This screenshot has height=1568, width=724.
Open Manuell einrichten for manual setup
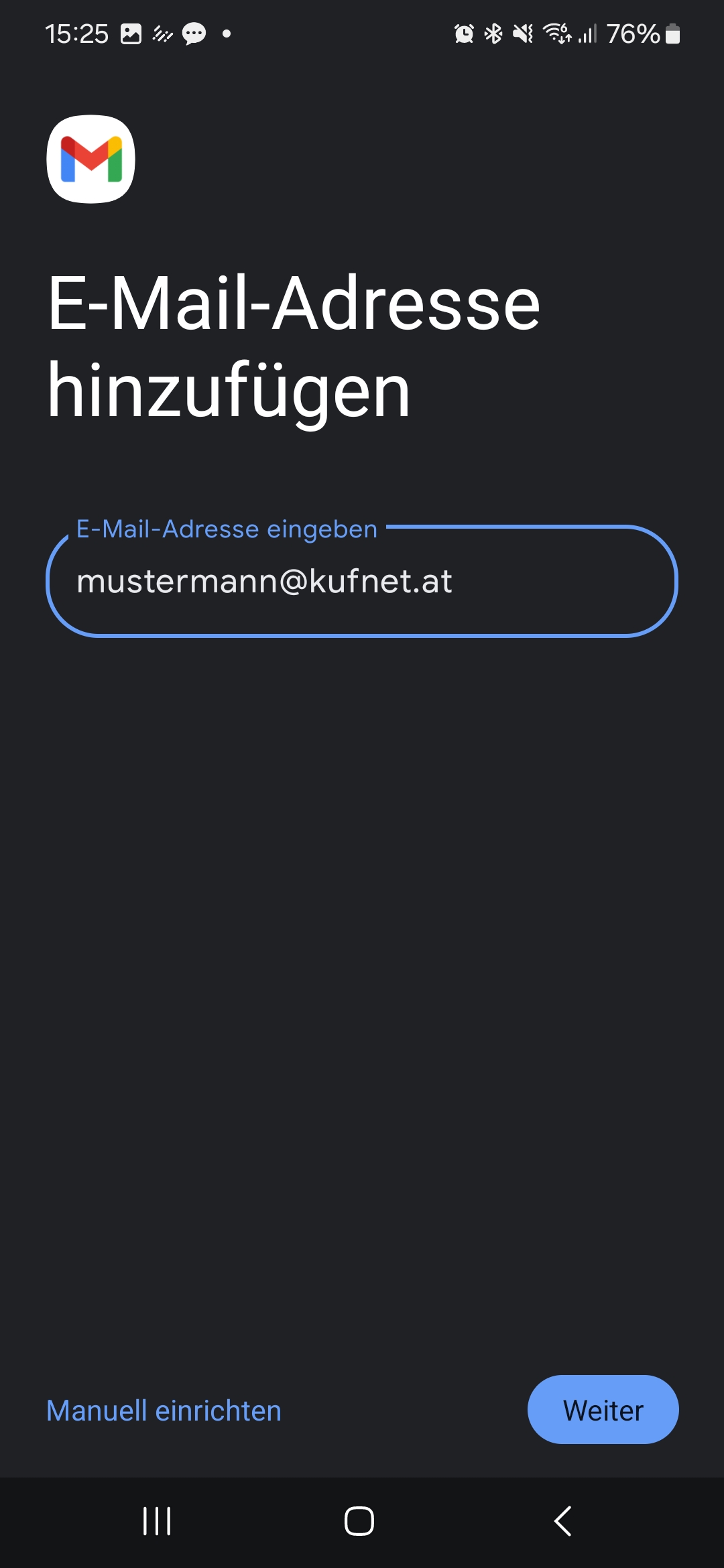(x=164, y=1411)
